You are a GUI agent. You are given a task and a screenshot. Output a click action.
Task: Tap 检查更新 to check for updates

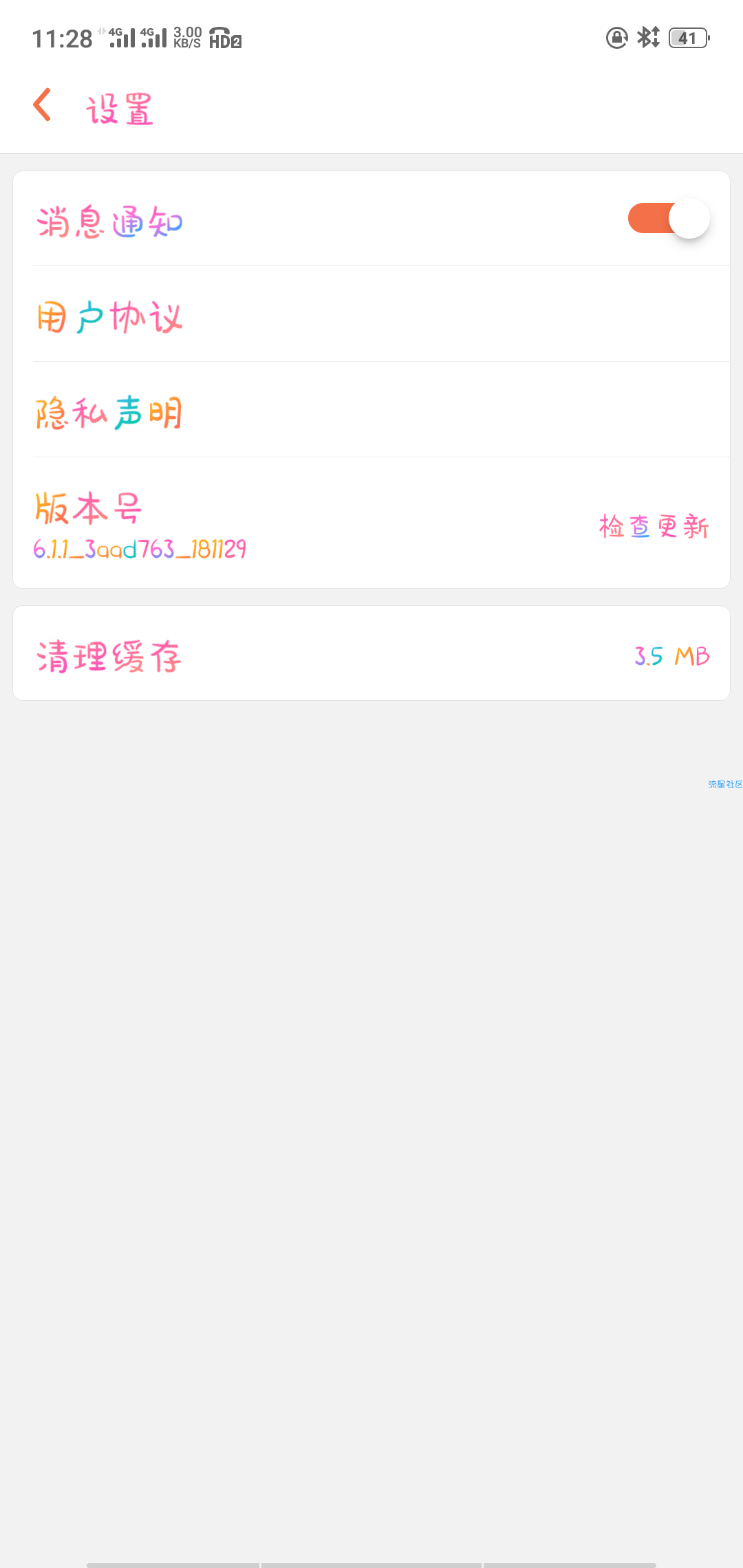click(654, 527)
